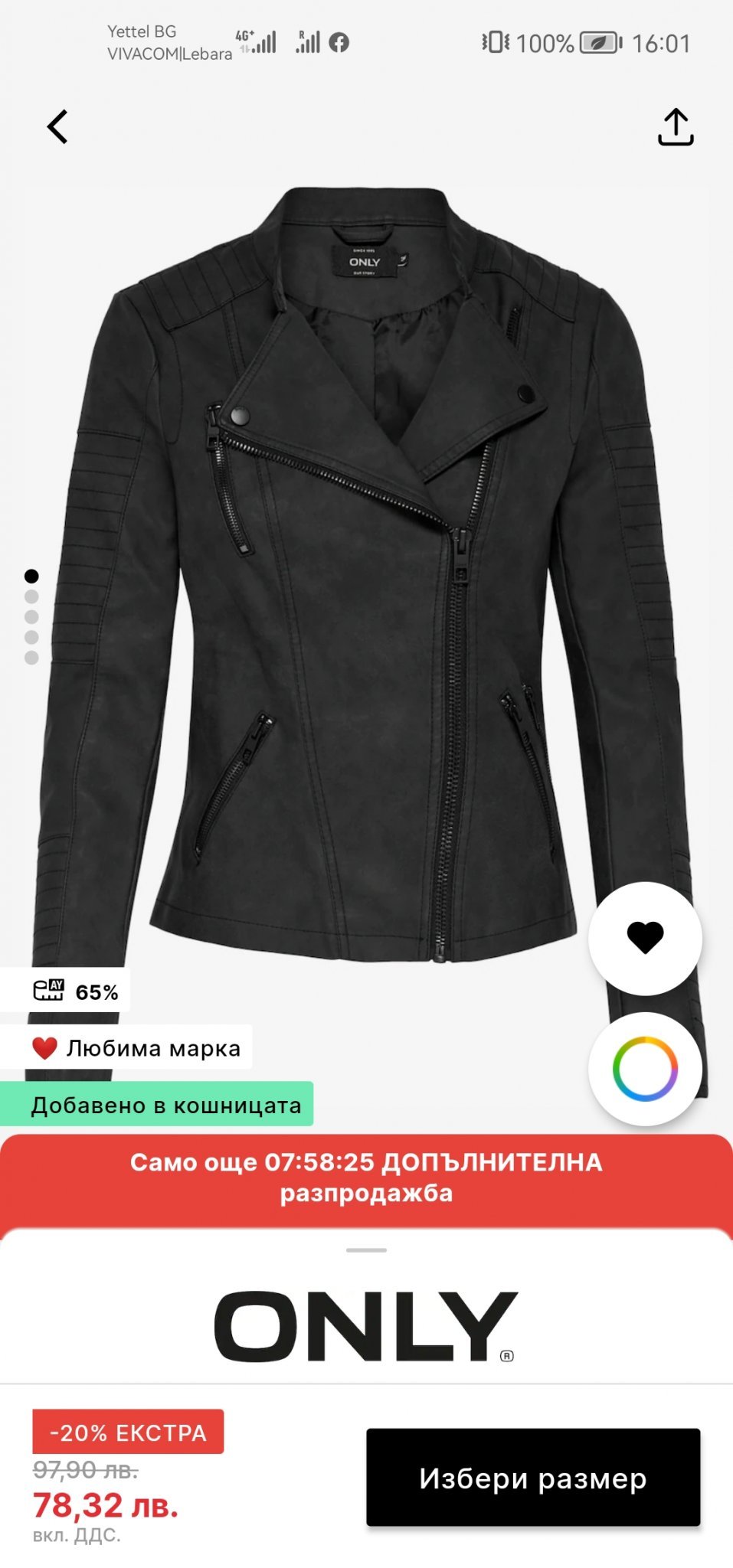Toggle the heart wishlist button

click(x=645, y=938)
